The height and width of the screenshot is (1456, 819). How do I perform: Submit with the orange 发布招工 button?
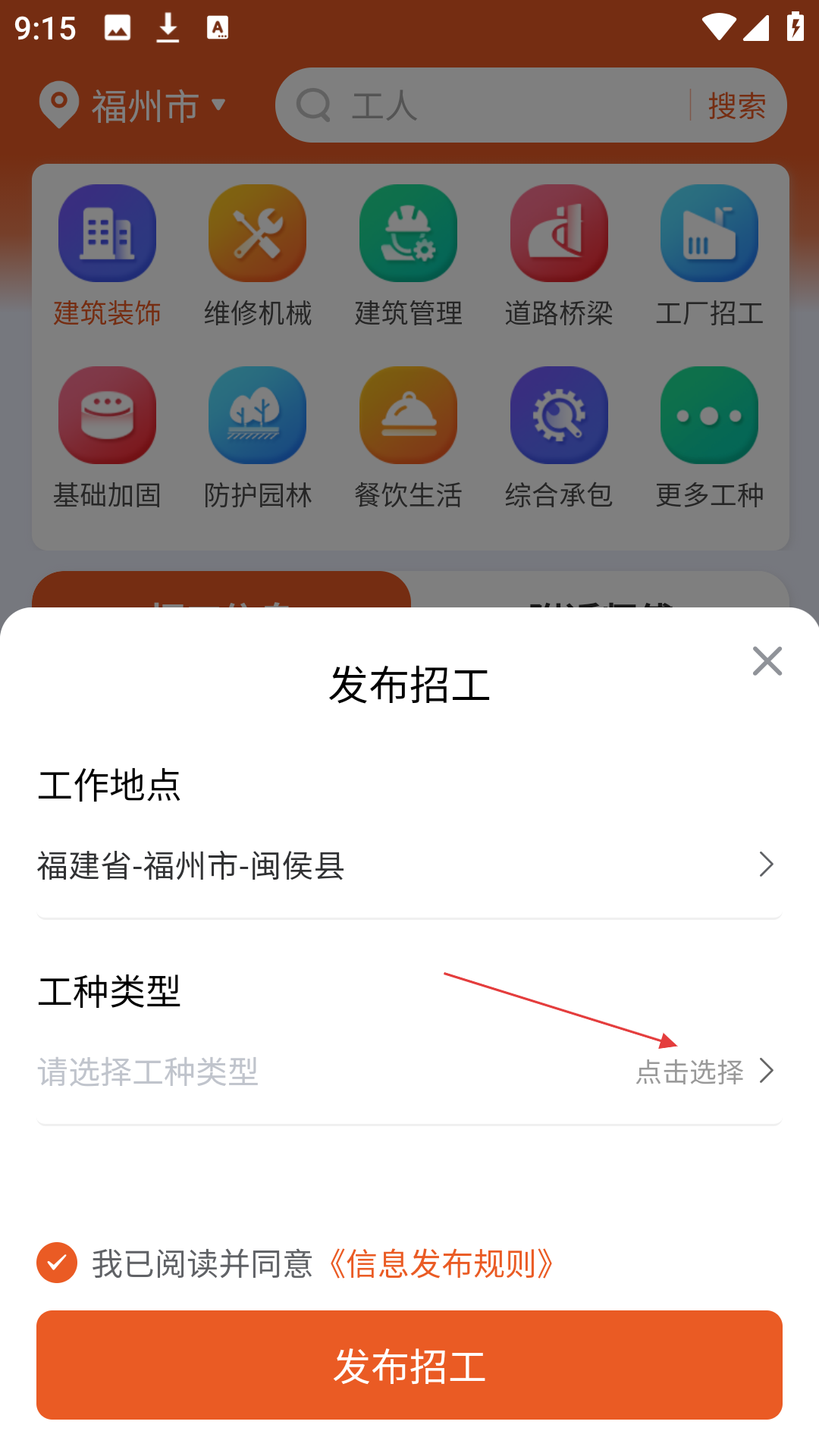(409, 1365)
